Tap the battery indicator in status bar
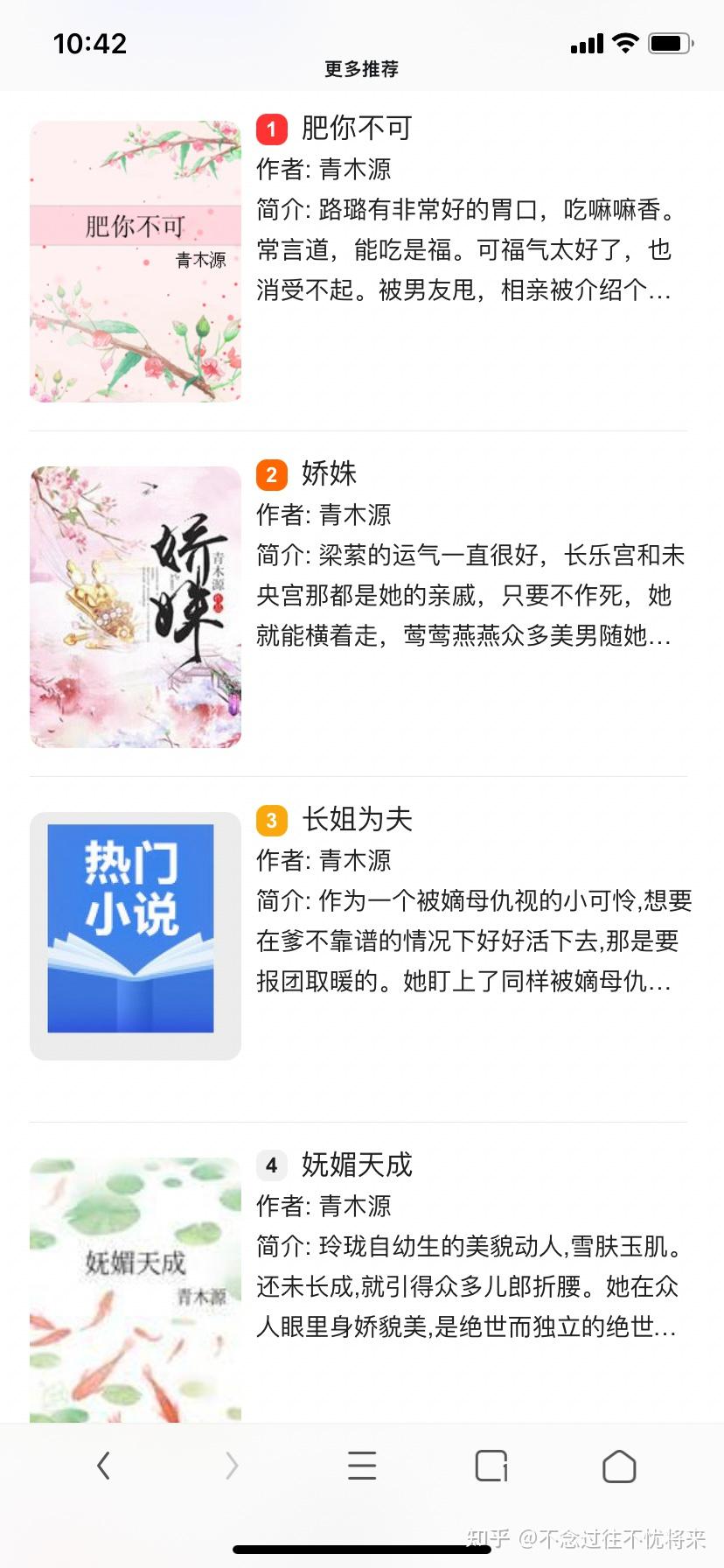 pyautogui.click(x=667, y=43)
